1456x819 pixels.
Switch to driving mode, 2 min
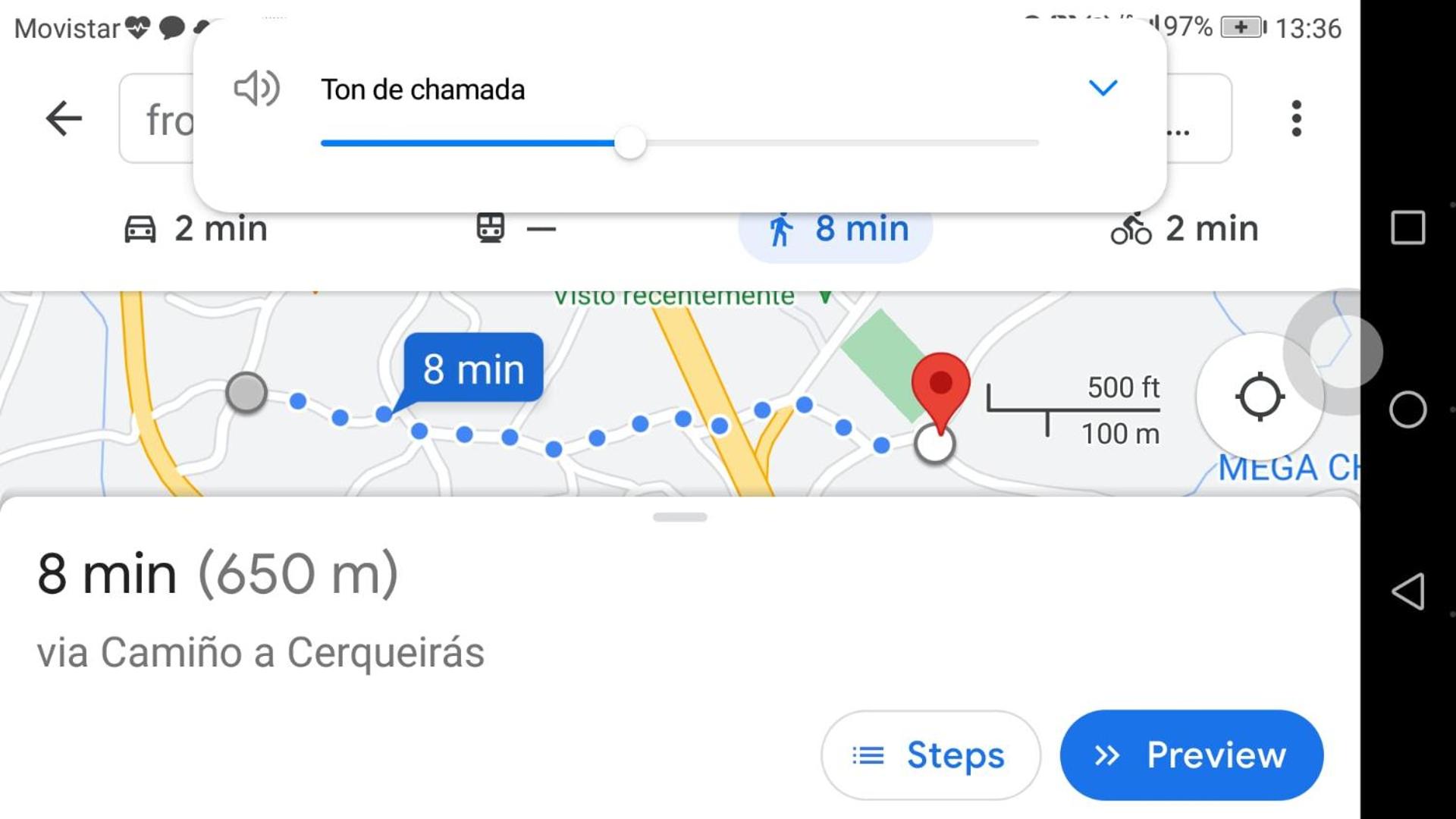click(196, 228)
